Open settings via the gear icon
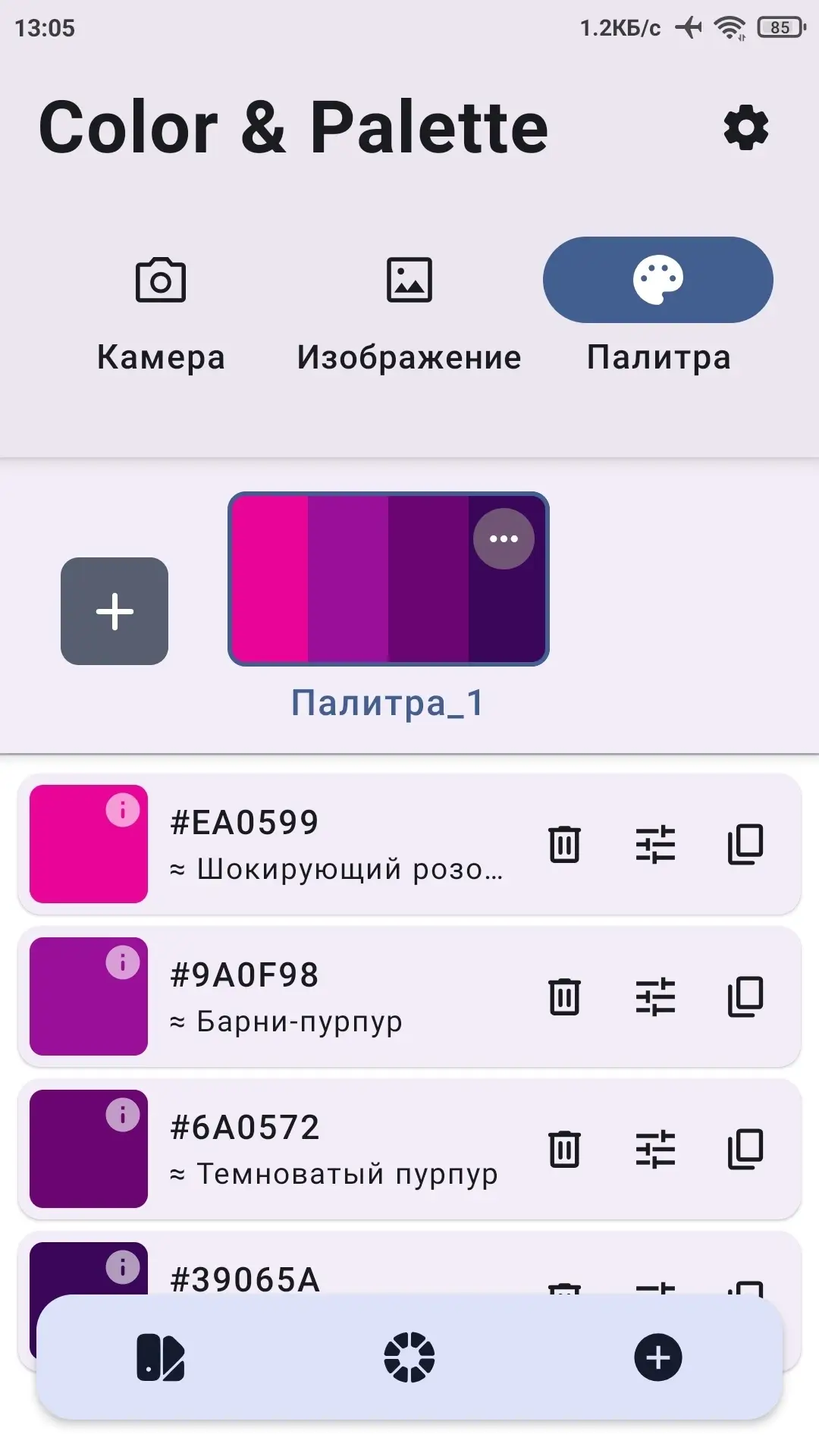819x1456 pixels. [746, 128]
